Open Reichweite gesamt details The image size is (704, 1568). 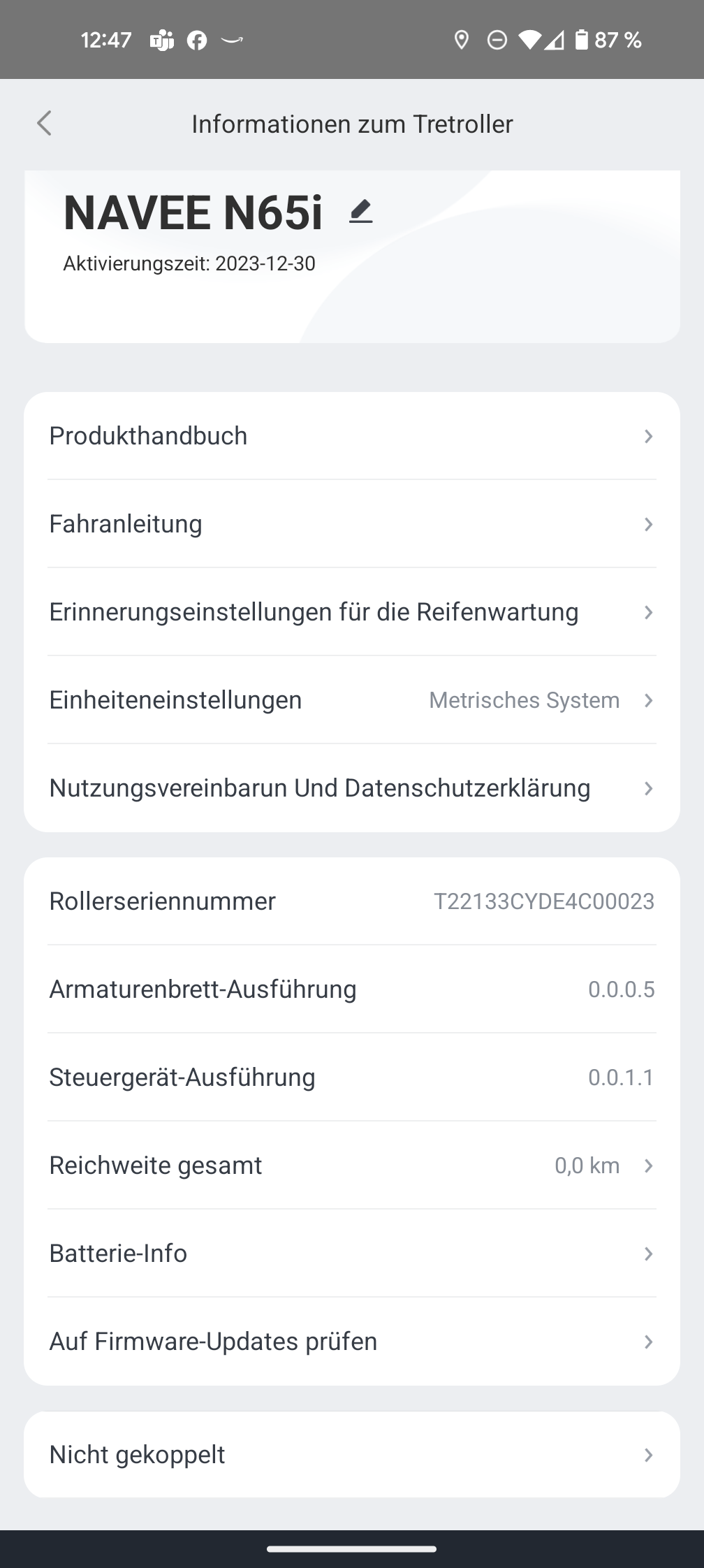352,1166
